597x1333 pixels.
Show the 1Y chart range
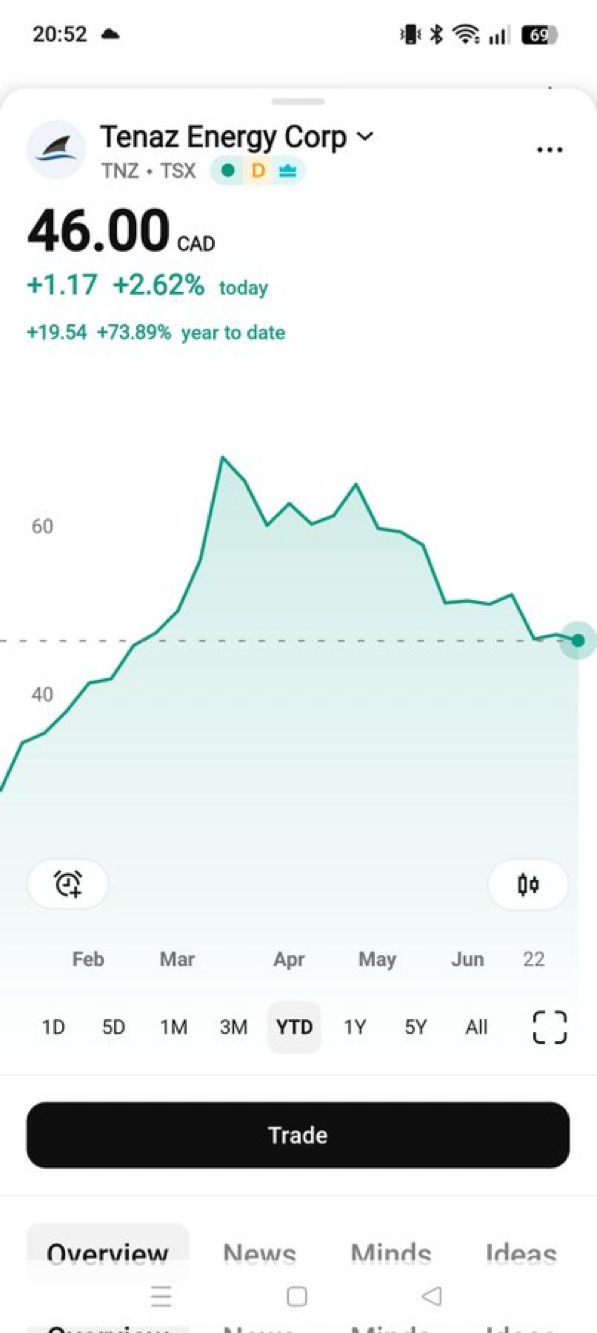tap(355, 1027)
